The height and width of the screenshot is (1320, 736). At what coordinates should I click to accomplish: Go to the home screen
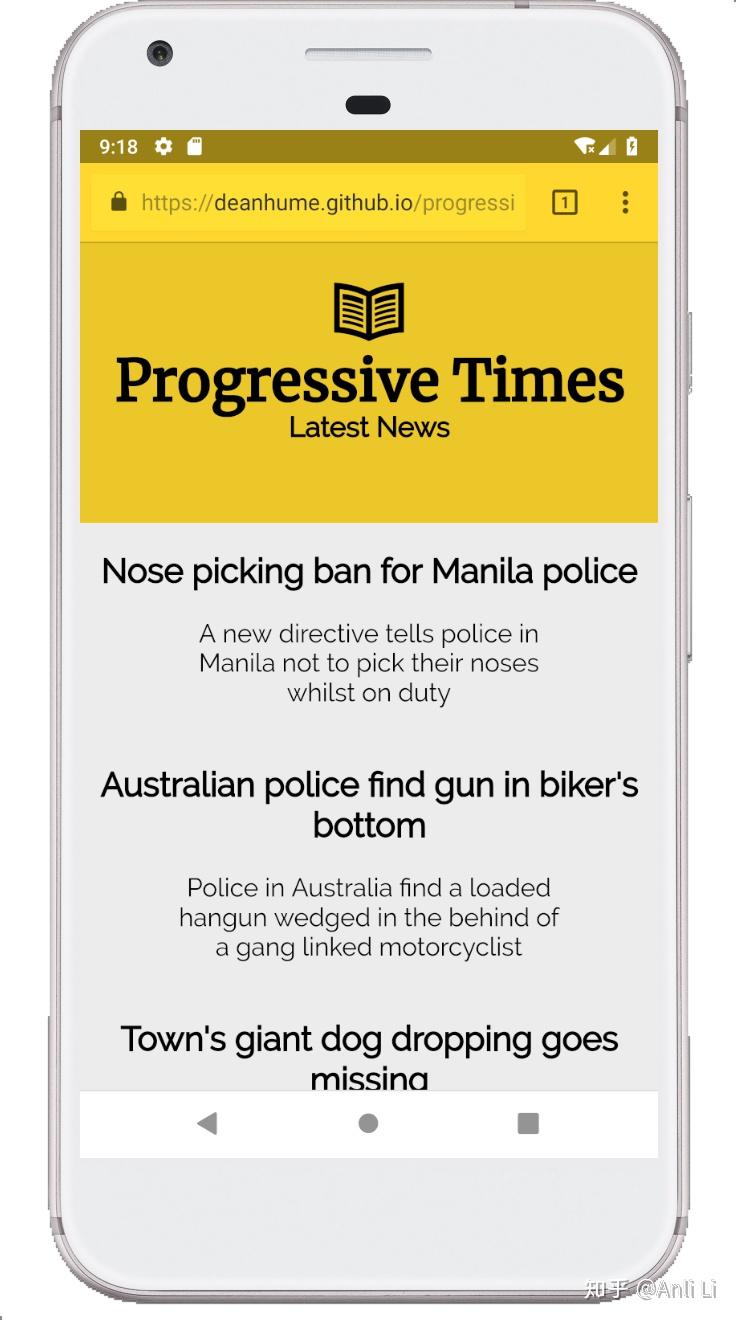[x=368, y=1123]
